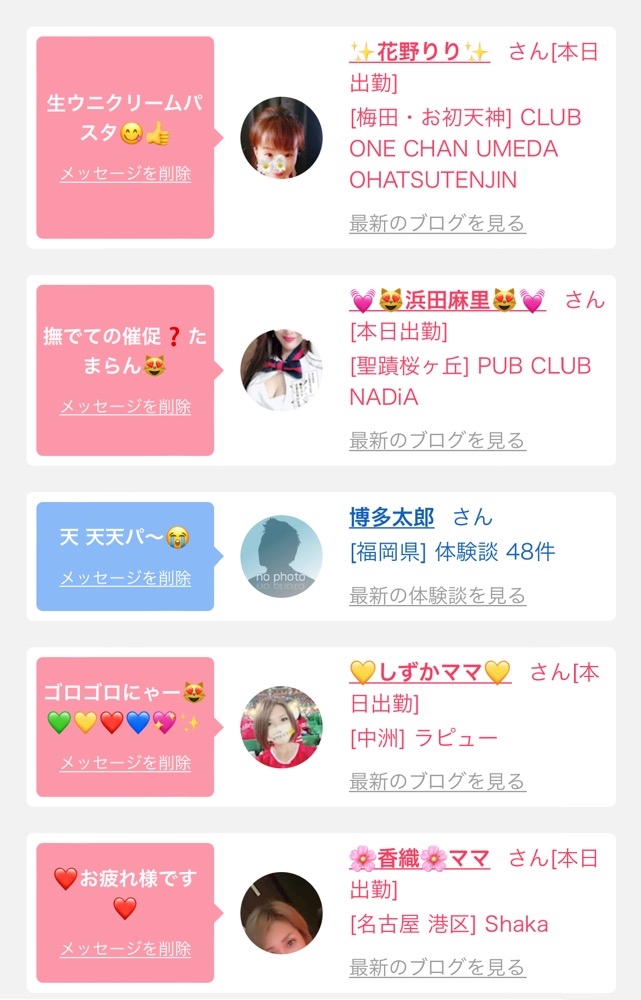Screen dimensions: 641x1000
Task: View 浜田麻里's latest blog
Action: [437, 440]
